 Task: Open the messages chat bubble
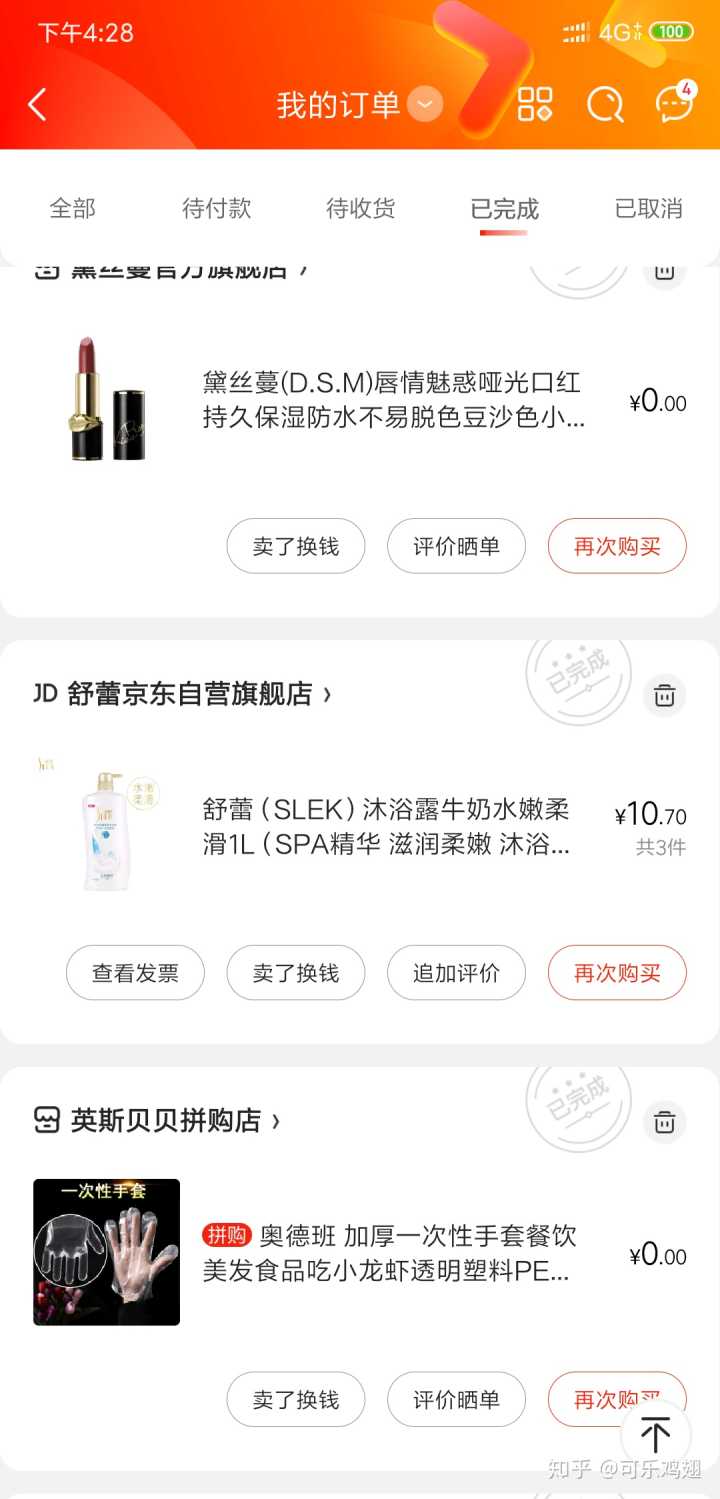[674, 104]
